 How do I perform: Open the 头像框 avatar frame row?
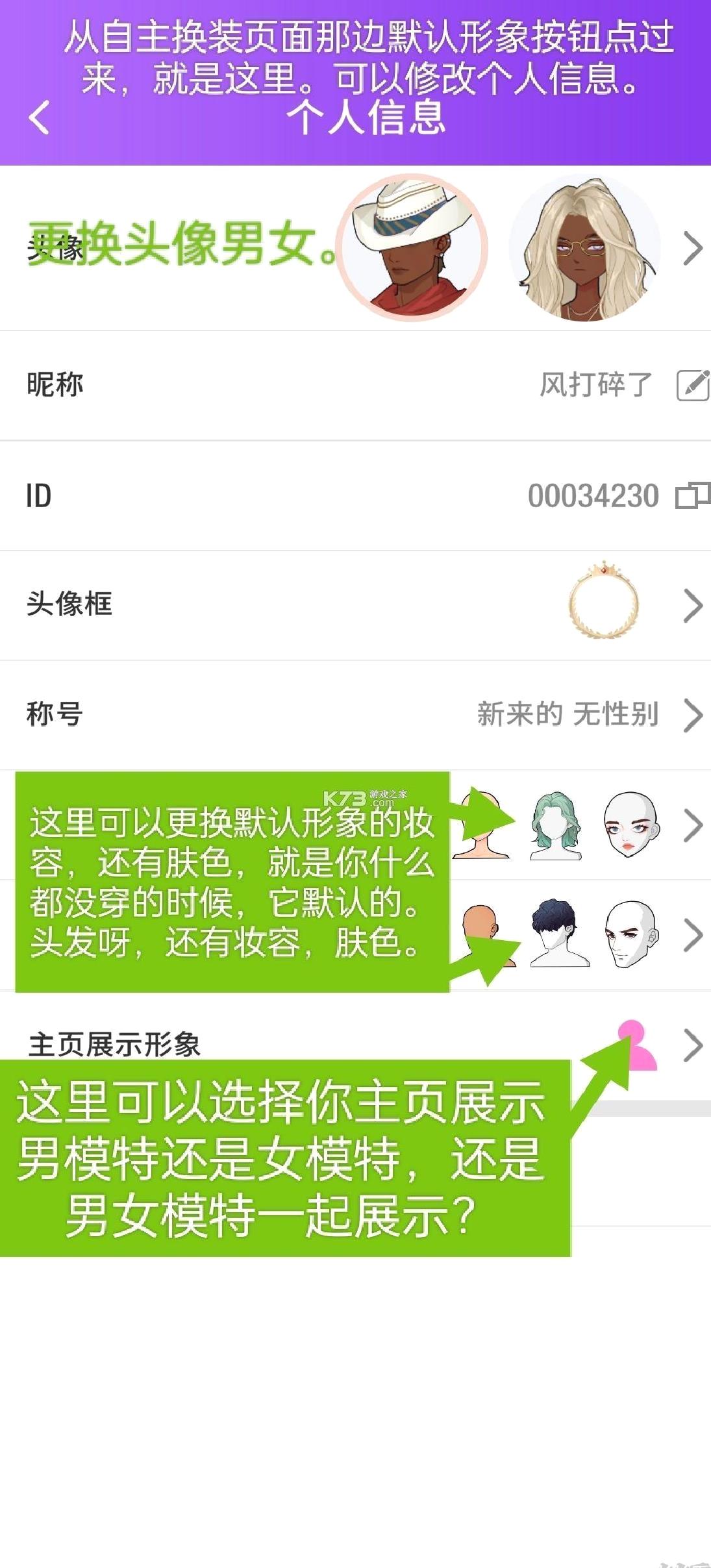pyautogui.click(x=692, y=606)
